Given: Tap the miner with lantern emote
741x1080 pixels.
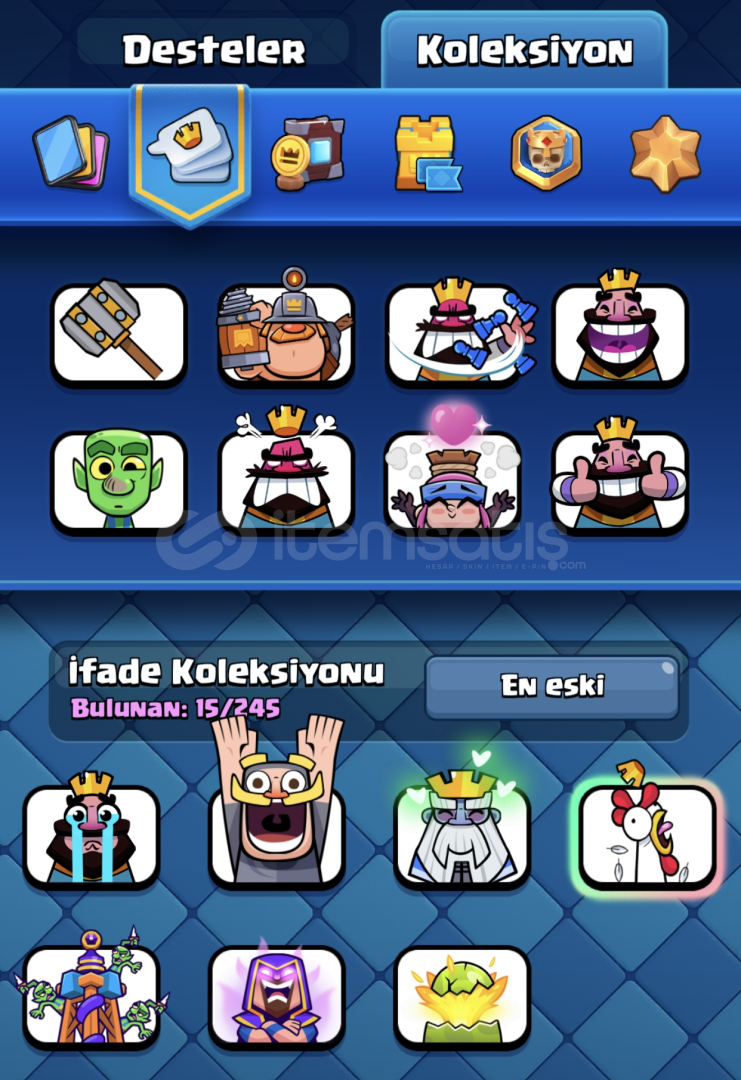Looking at the screenshot, I should coord(286,333).
